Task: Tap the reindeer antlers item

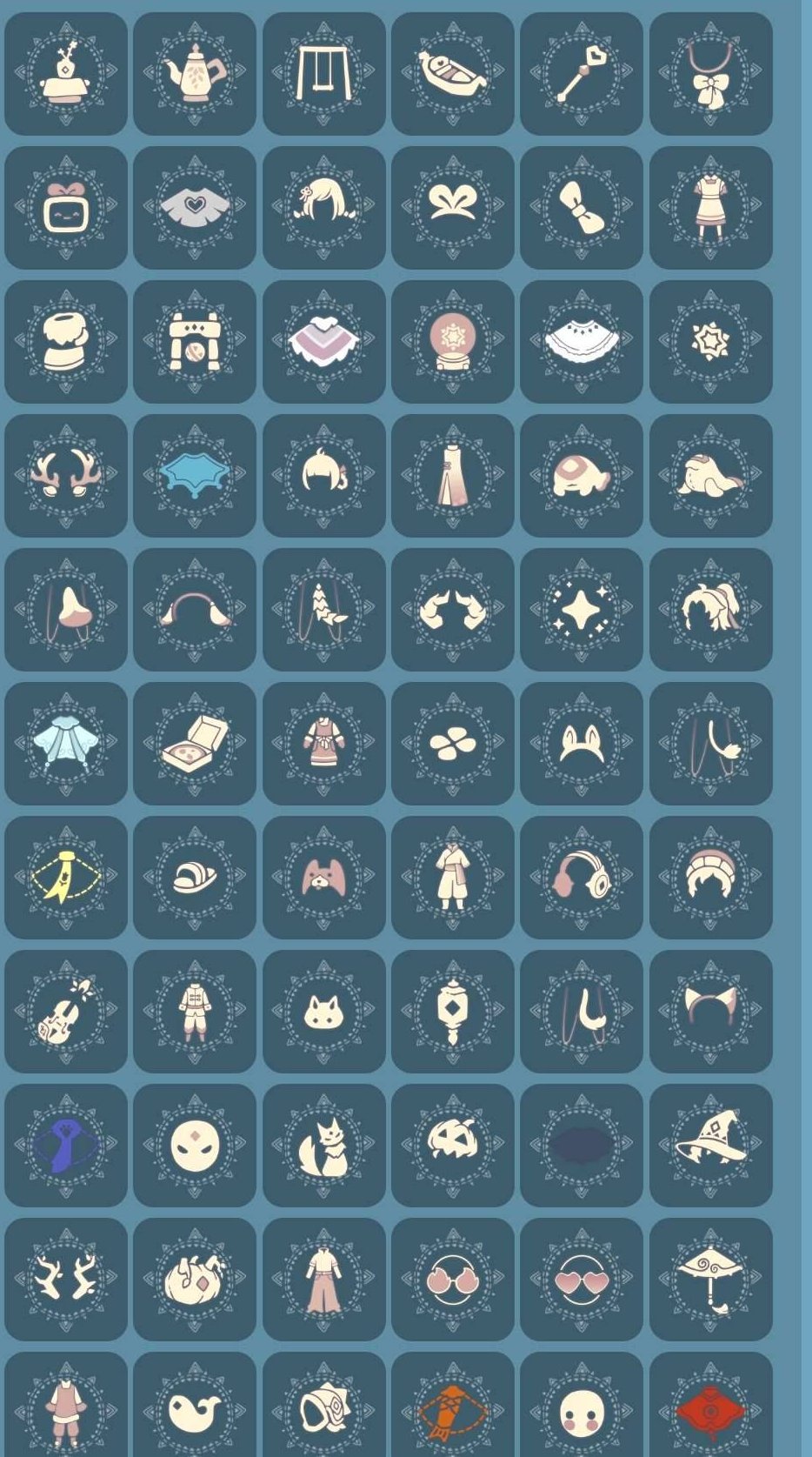Action: 66,476
